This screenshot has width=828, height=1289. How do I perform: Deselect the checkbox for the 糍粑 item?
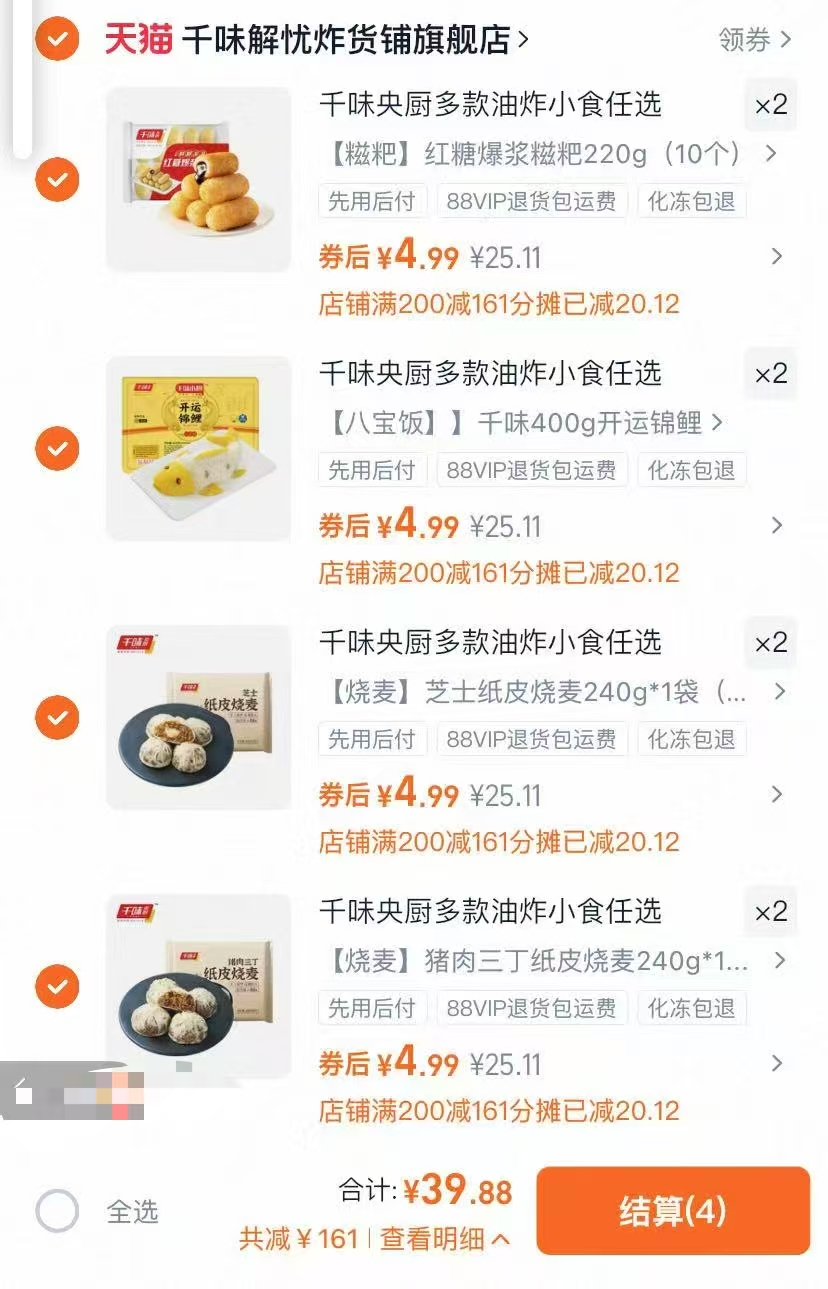pos(56,181)
